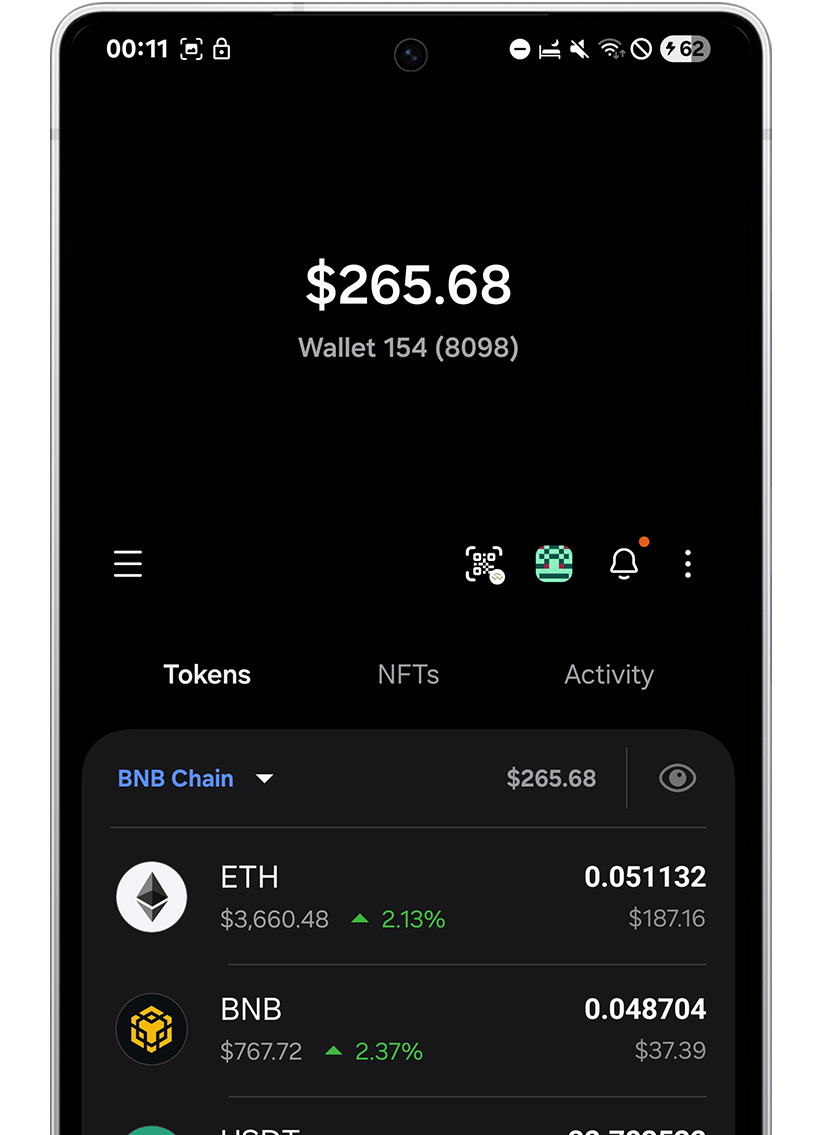
Task: Open the BNB token row
Action: point(410,1029)
